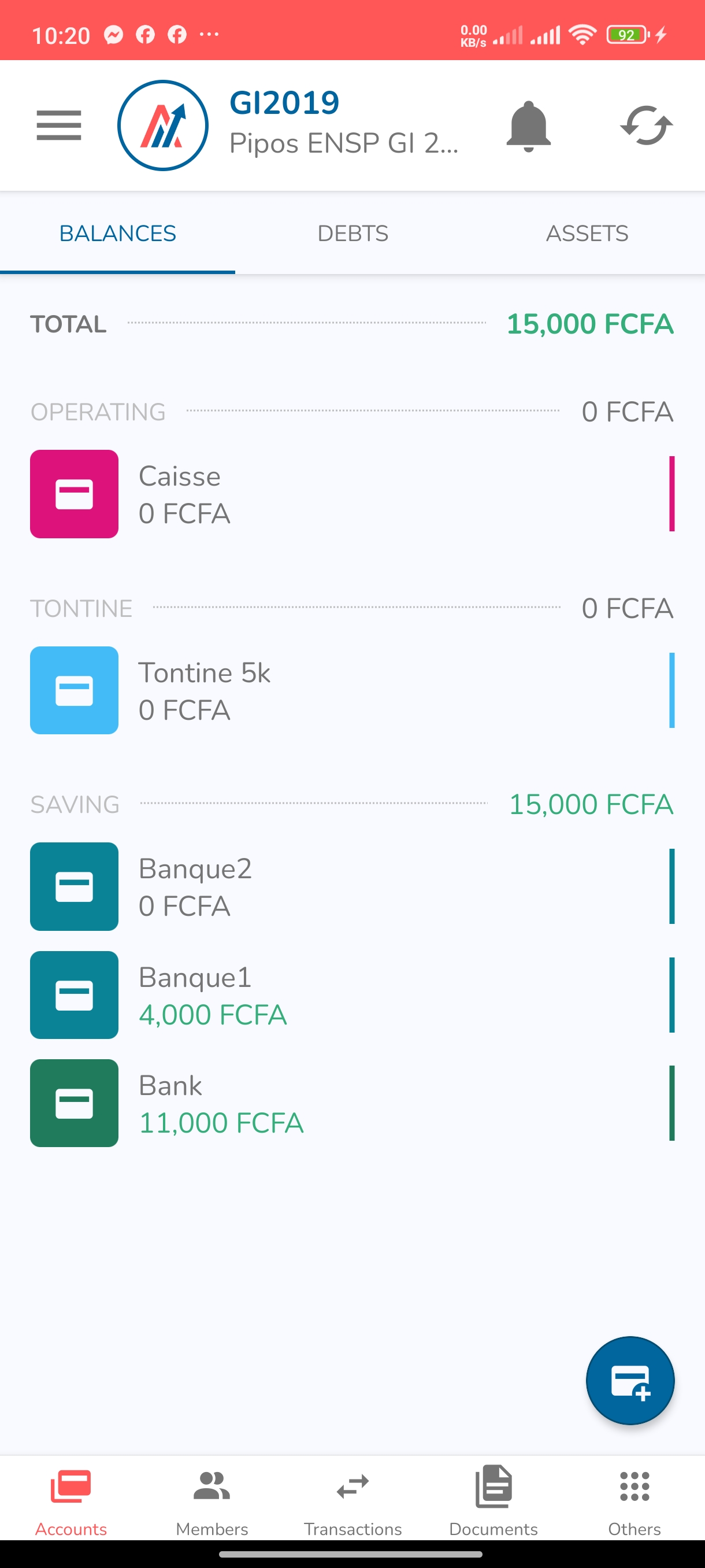Open the navigation drawer menu
Image resolution: width=705 pixels, height=1568 pixels.
click(x=58, y=125)
